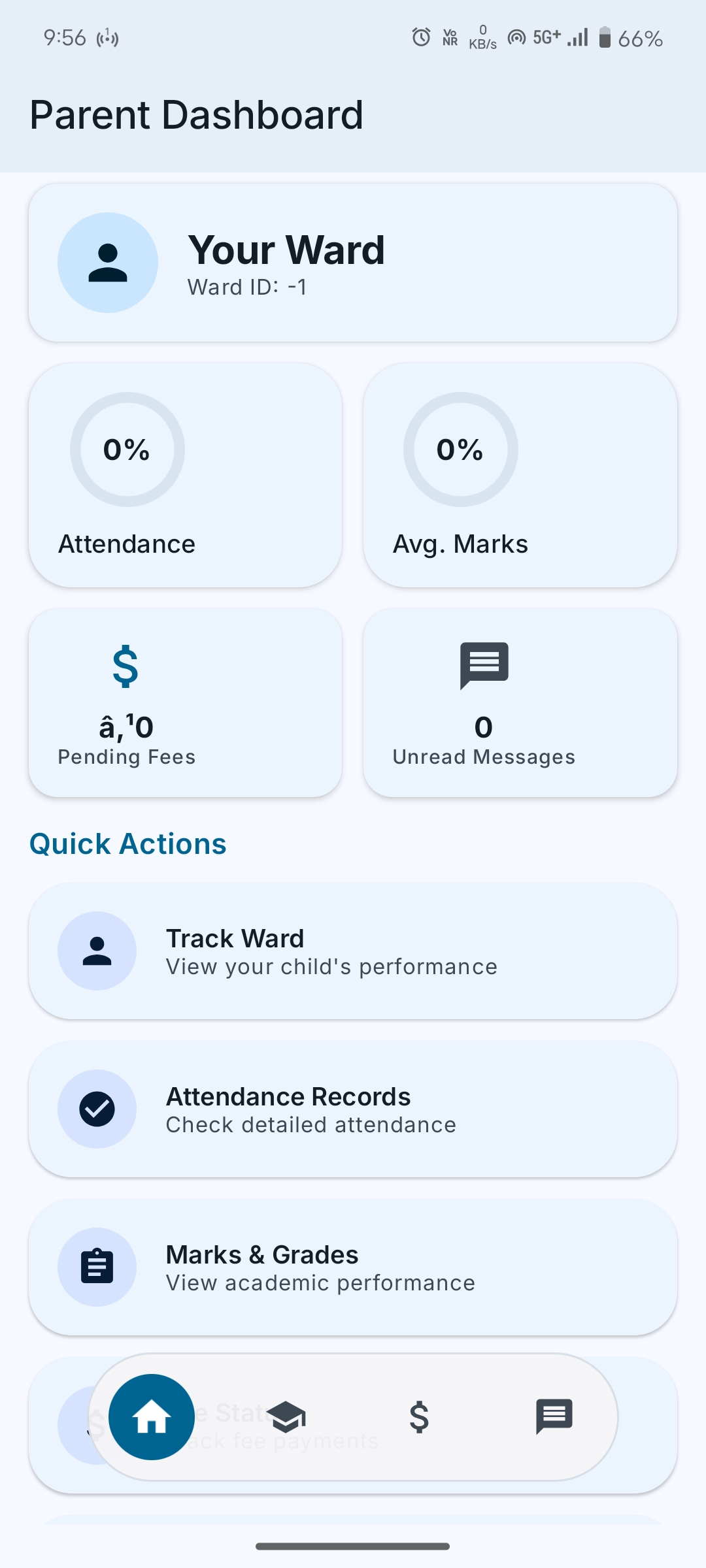Open the Track Ward quick action

pyautogui.click(x=353, y=951)
